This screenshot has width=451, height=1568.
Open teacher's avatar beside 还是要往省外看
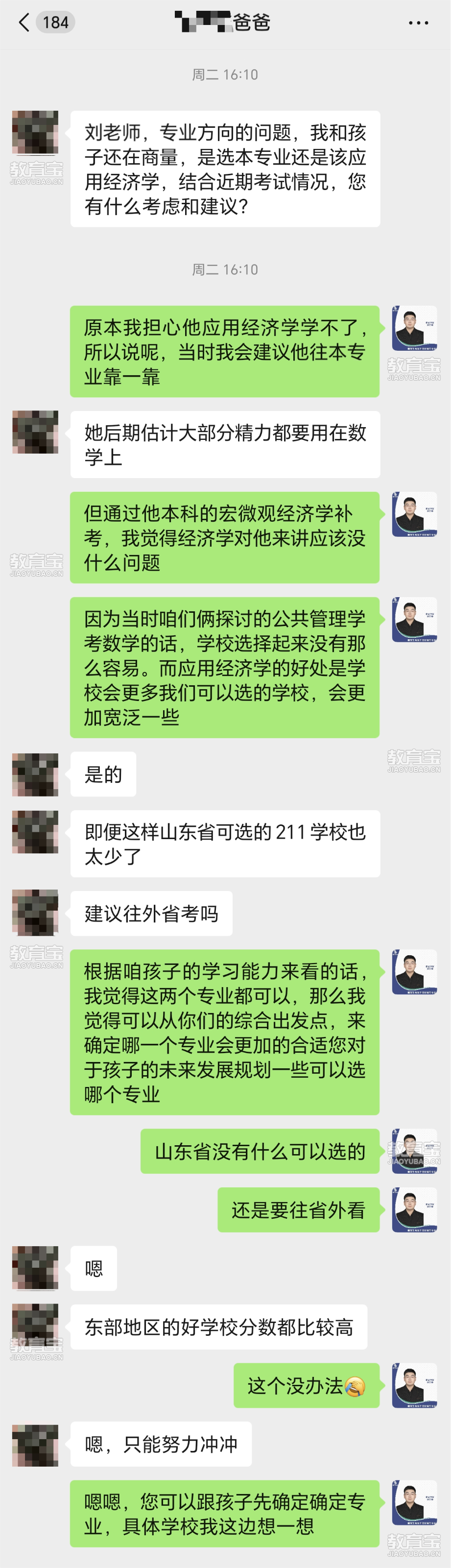pos(414,1209)
